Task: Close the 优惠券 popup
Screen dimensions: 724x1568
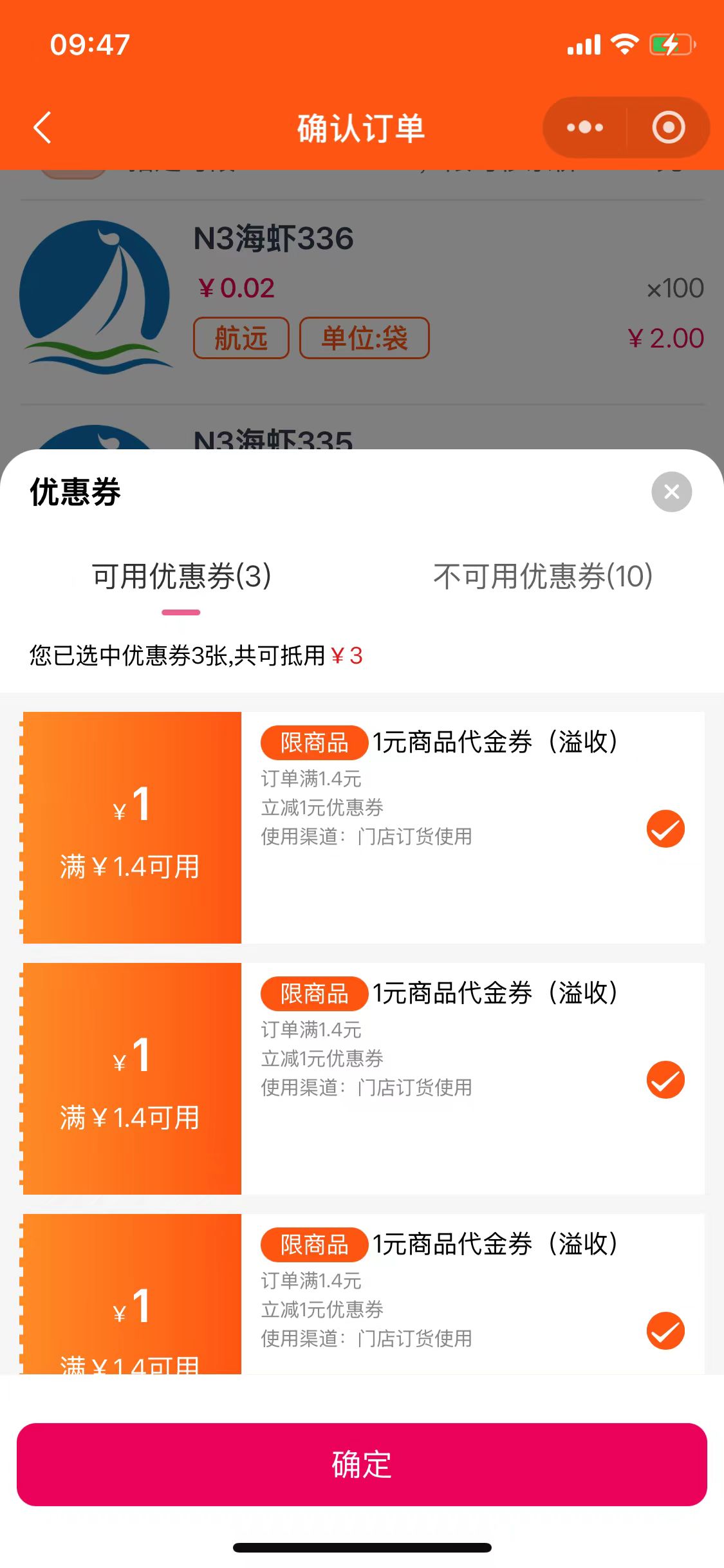Action: point(671,492)
